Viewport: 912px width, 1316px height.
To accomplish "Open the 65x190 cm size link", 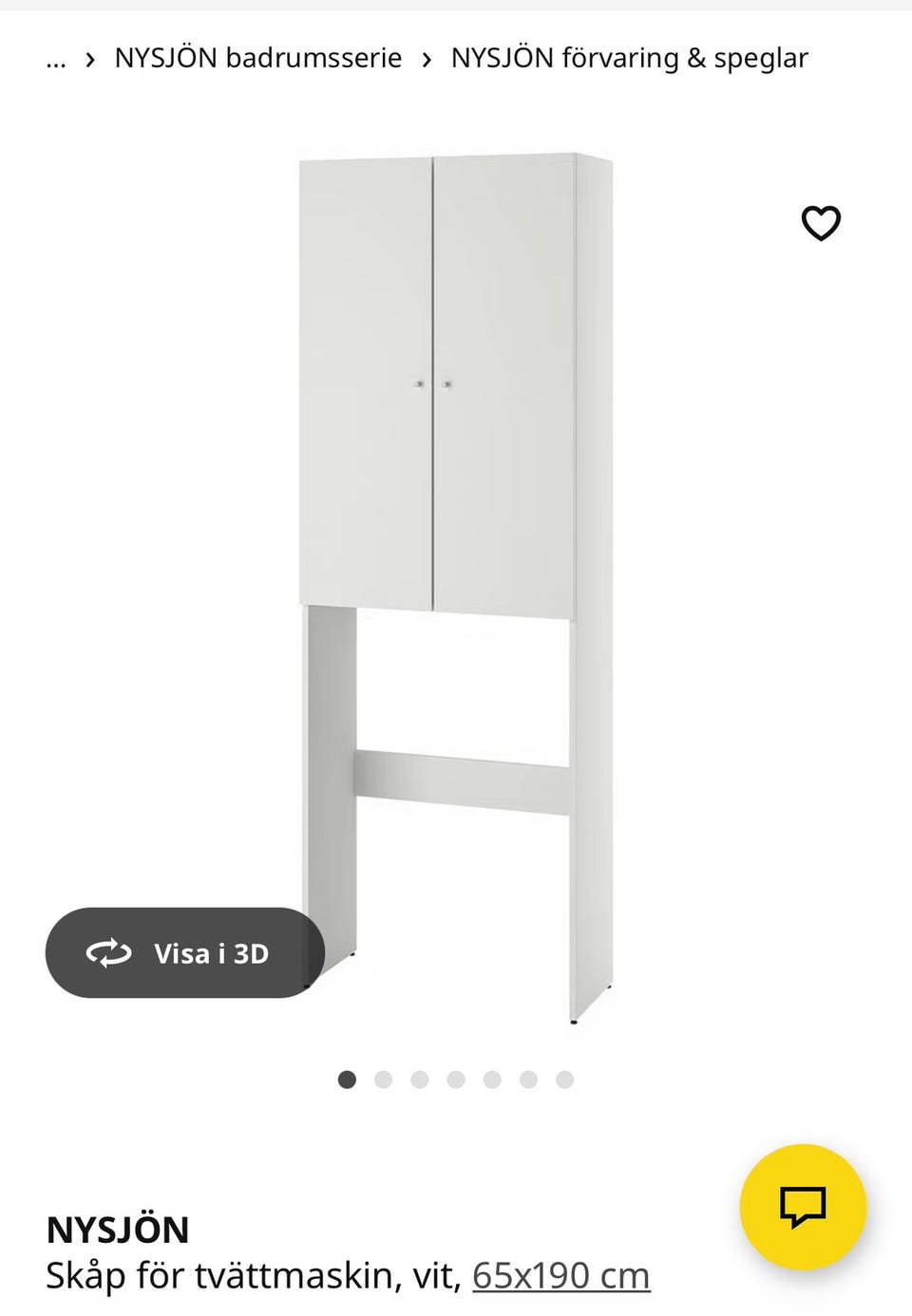I will click(x=560, y=1275).
